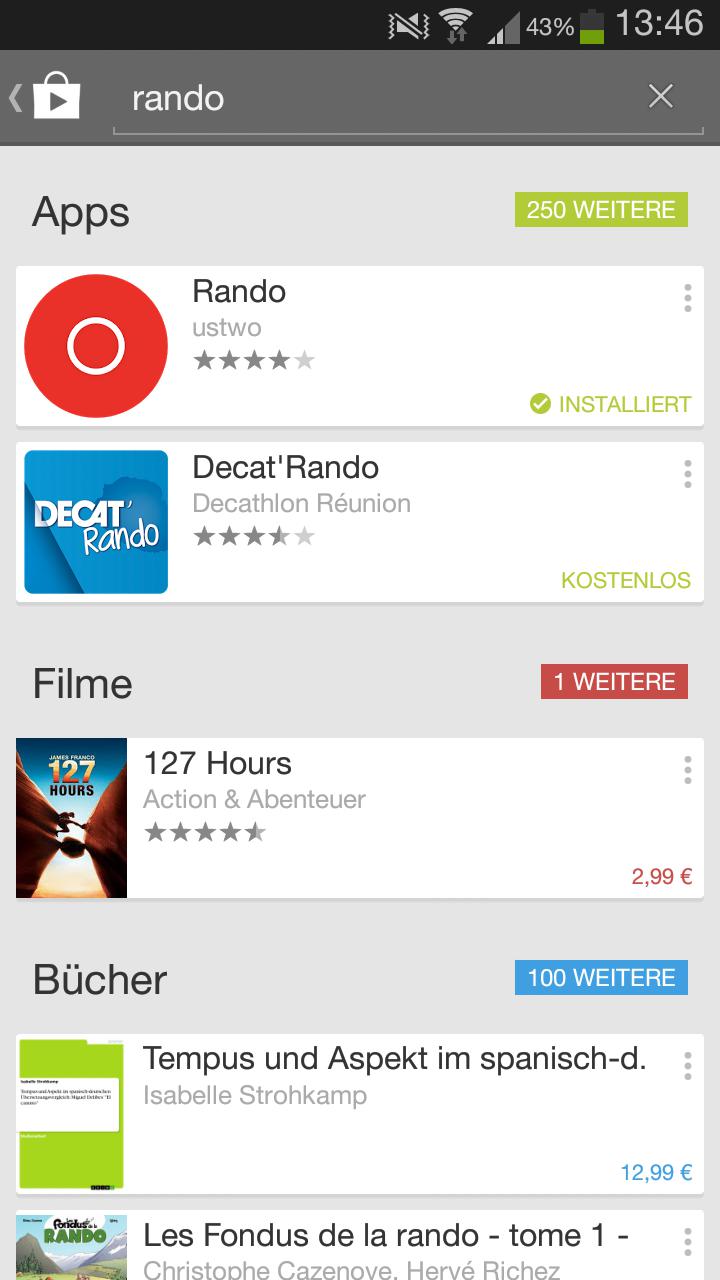Open overflow menu for Rando app
Screen dimensions: 720x1280
[687, 298]
